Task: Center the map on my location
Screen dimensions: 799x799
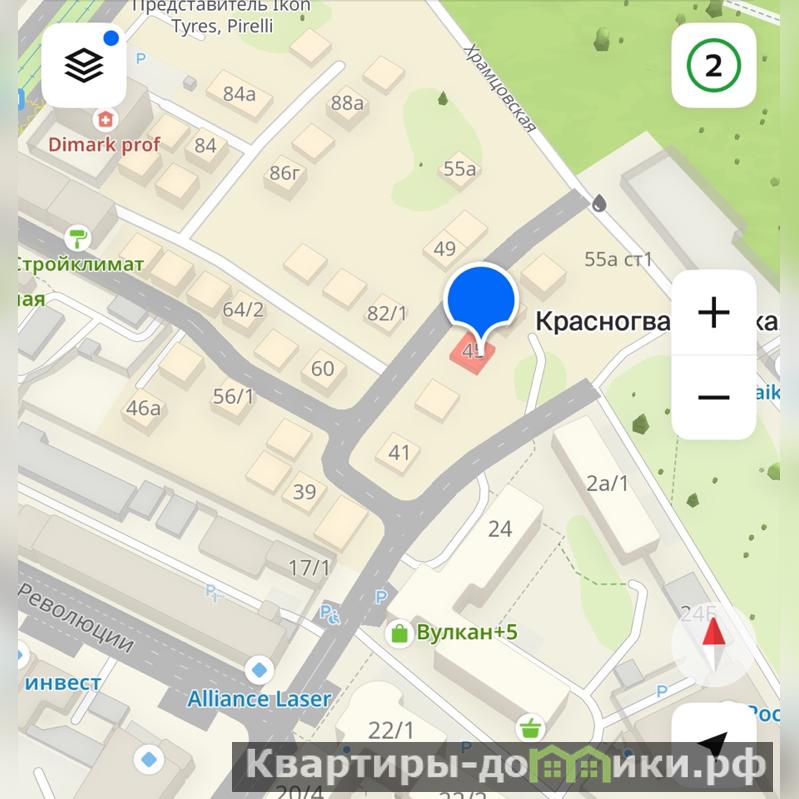Action: [x=713, y=742]
